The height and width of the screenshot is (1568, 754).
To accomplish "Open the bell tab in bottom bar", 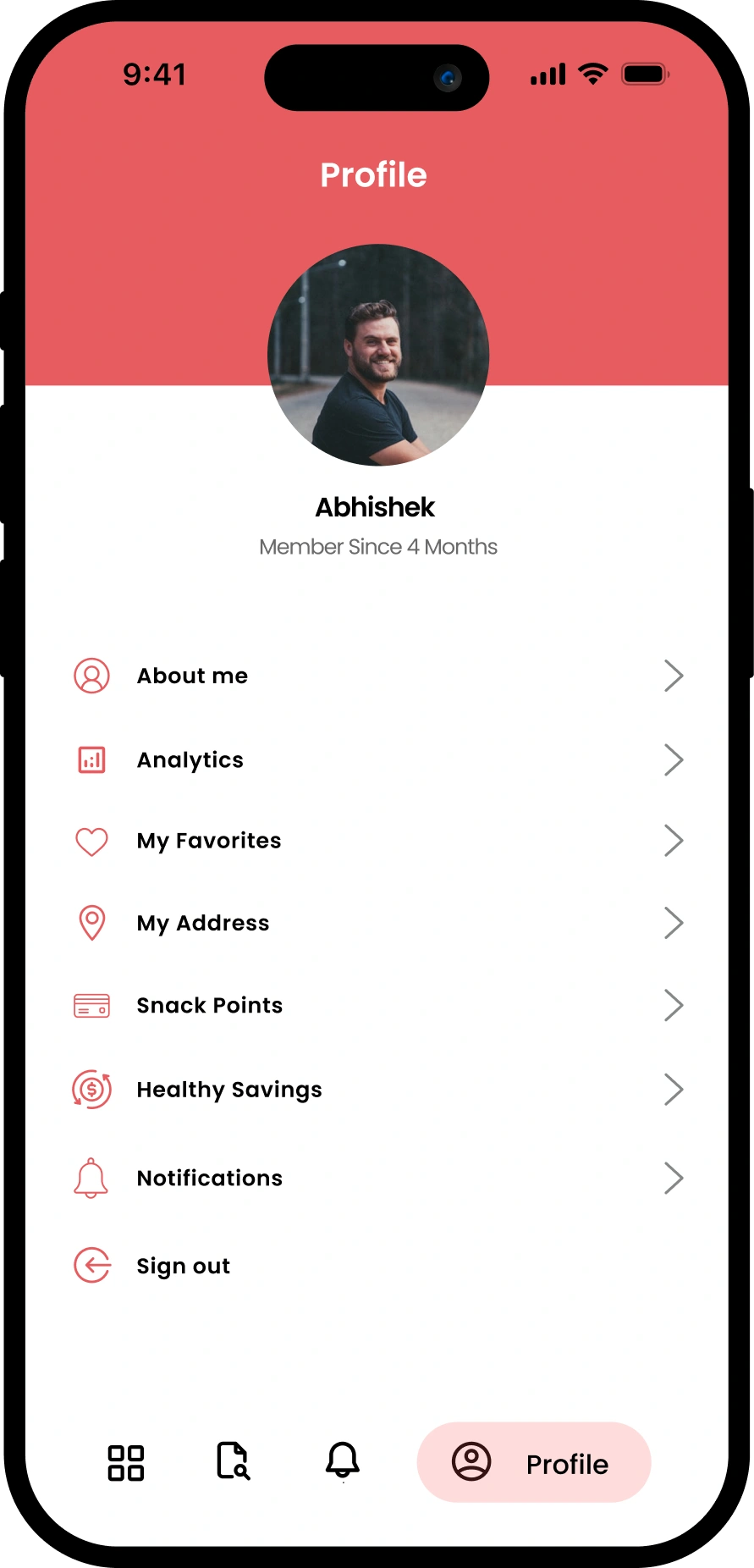I will point(343,1461).
